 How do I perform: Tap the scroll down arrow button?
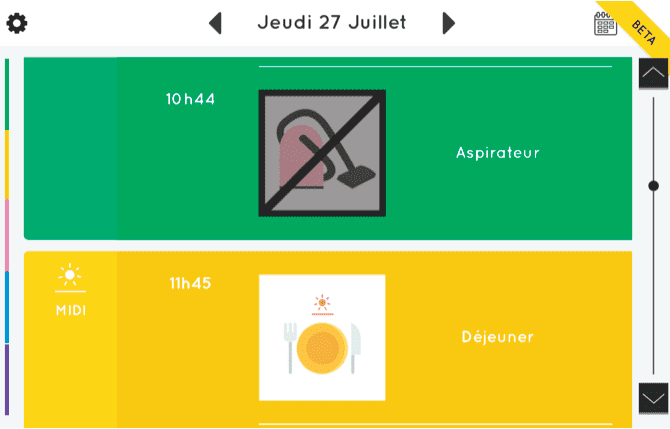click(x=653, y=398)
